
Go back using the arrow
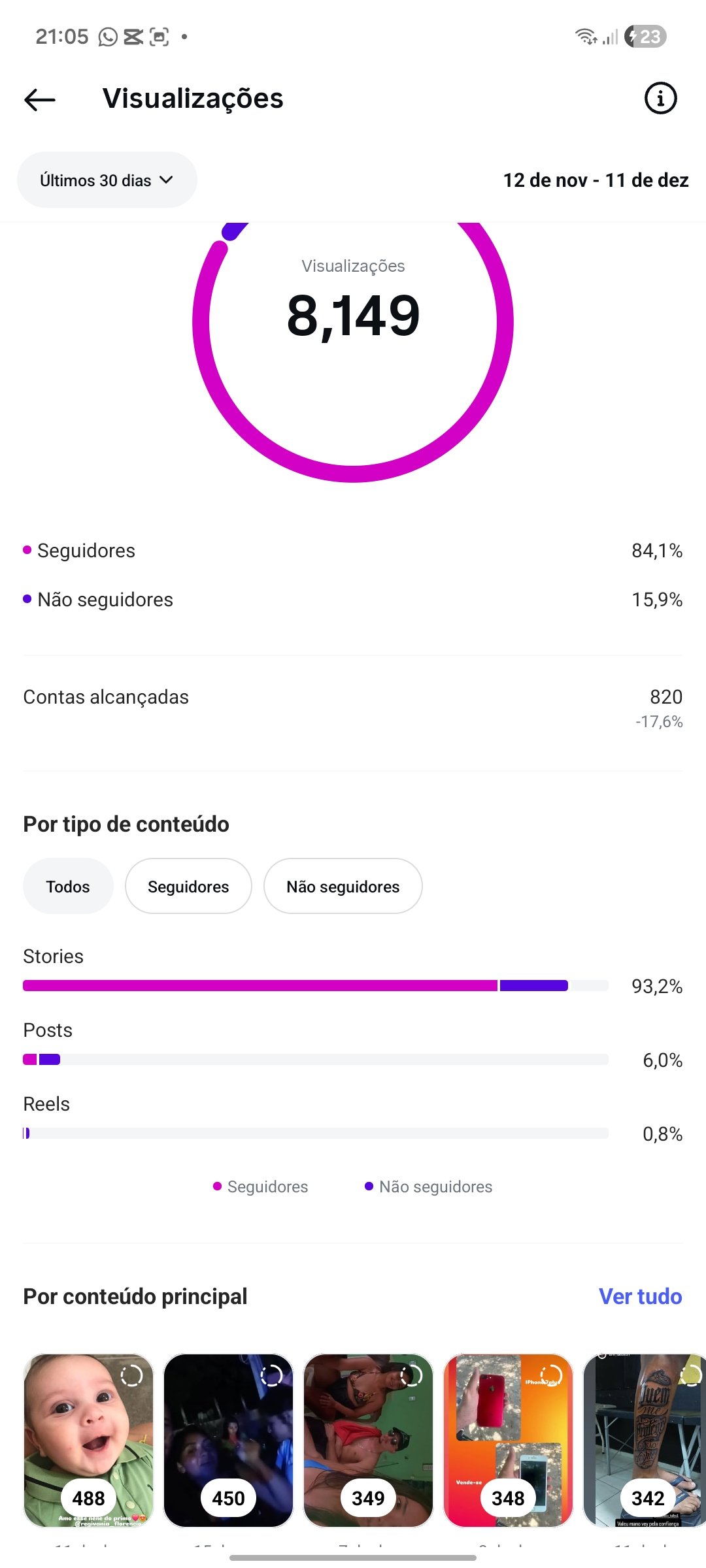pos(40,99)
